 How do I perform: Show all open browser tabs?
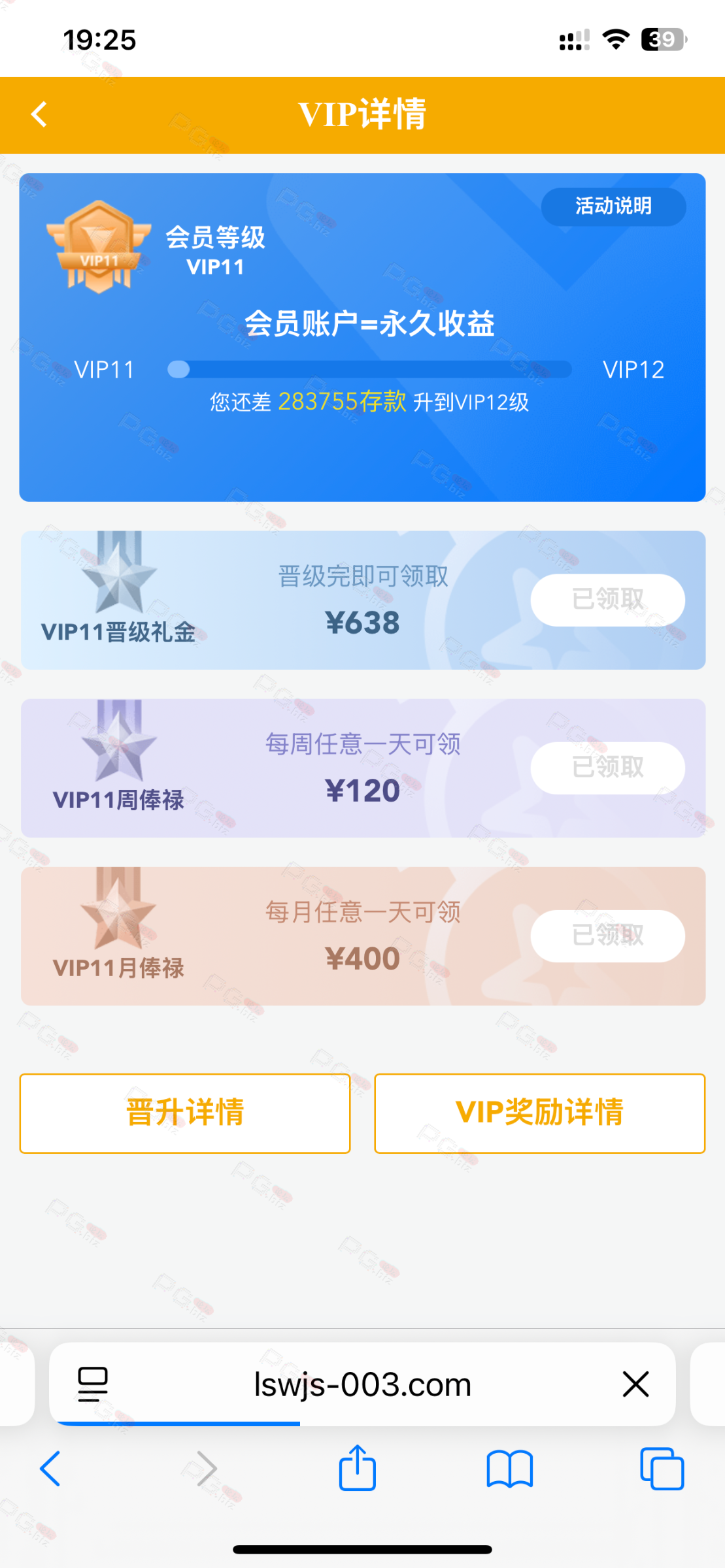(662, 1469)
